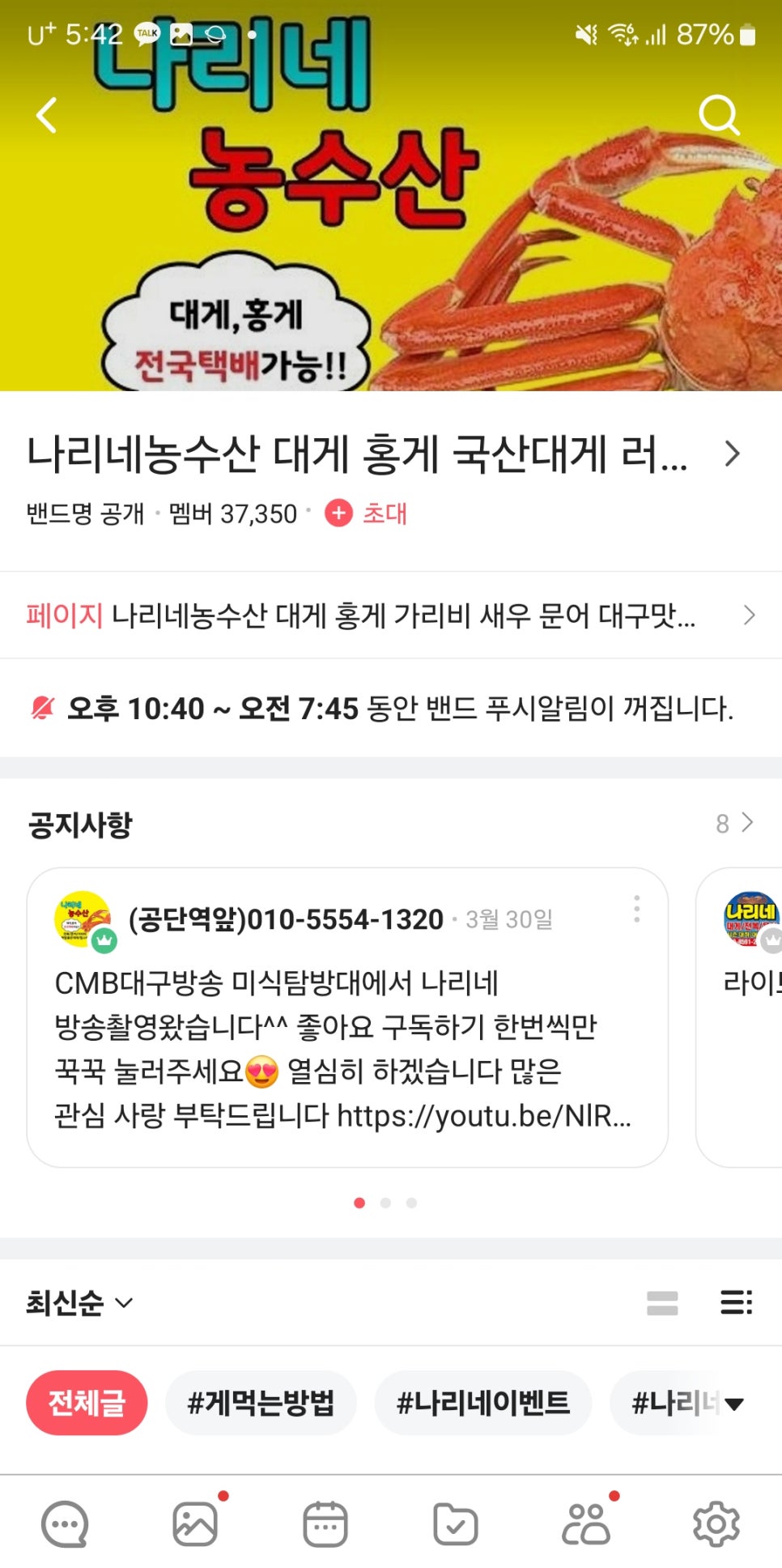782x1568 pixels.
Task: Go back using the top-left arrow
Action: 47,115
